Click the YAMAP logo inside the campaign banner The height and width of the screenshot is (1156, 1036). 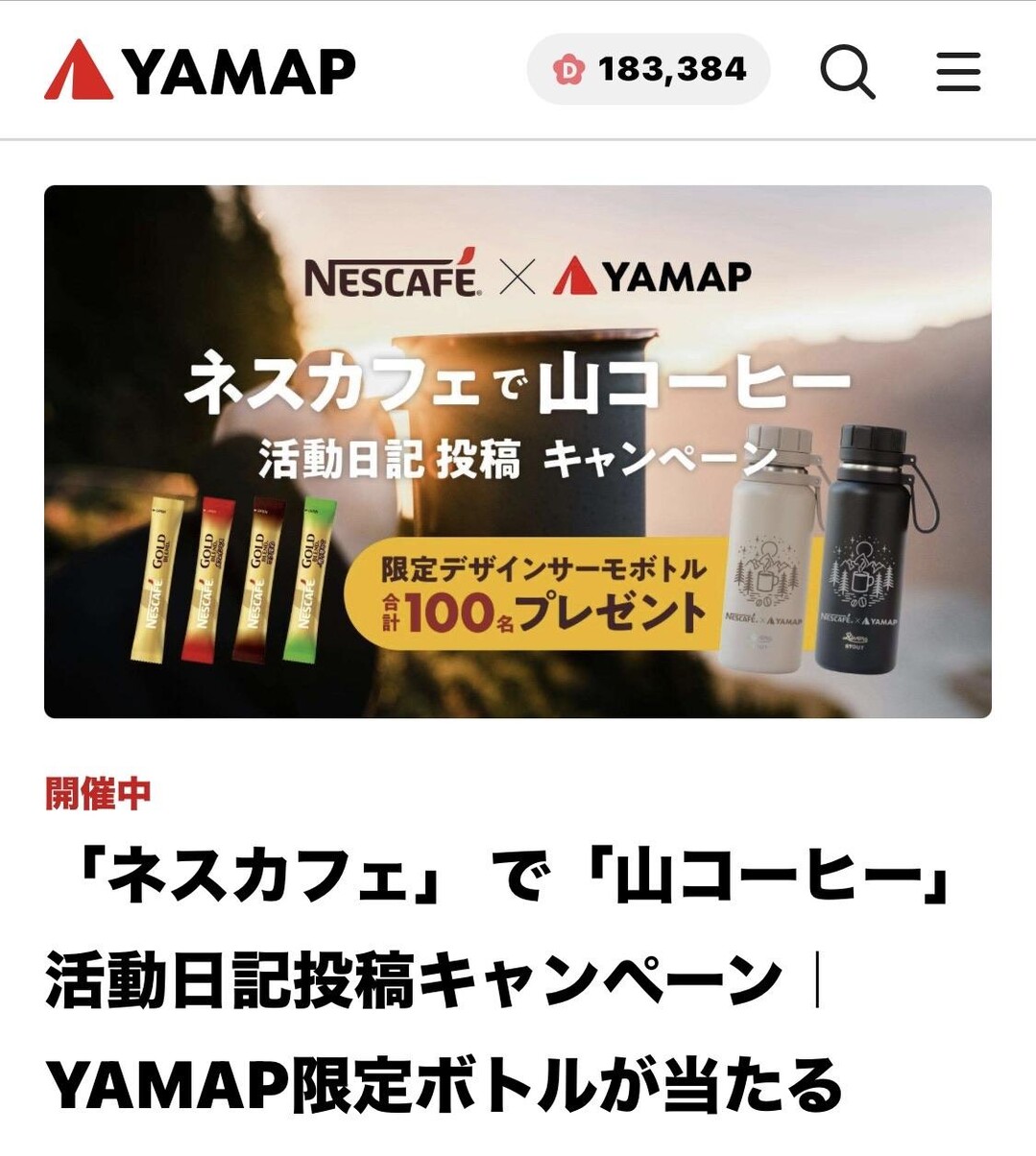653,277
